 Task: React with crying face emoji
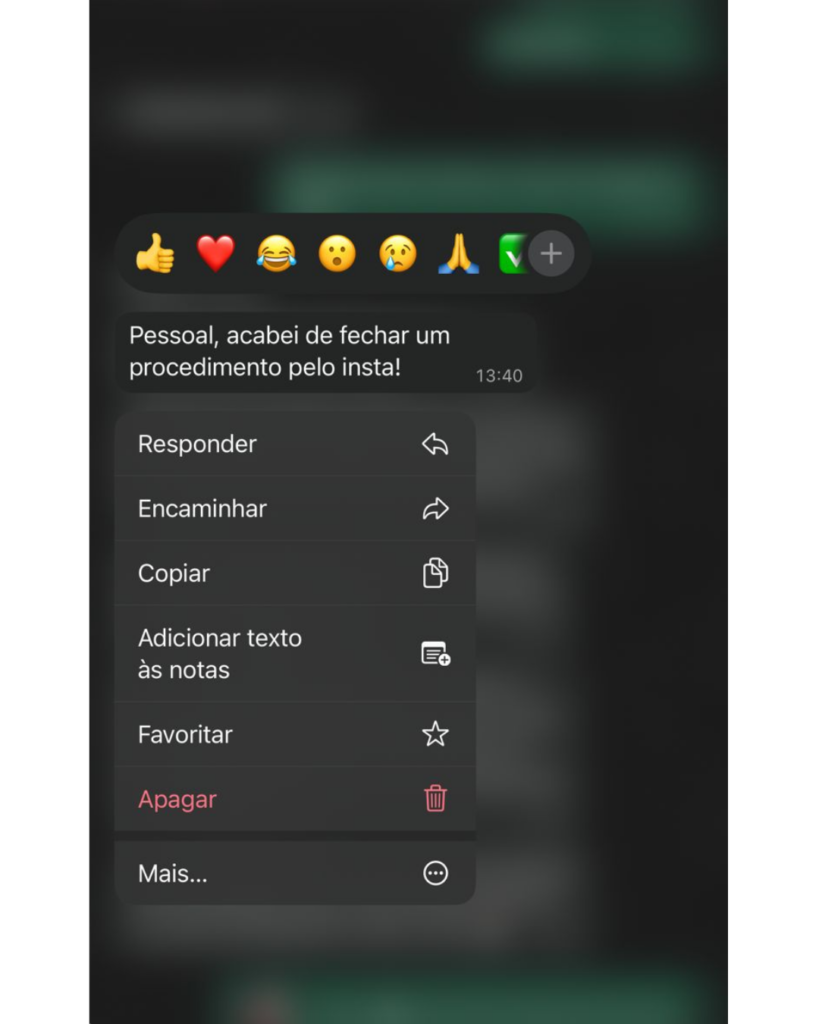pyautogui.click(x=397, y=254)
